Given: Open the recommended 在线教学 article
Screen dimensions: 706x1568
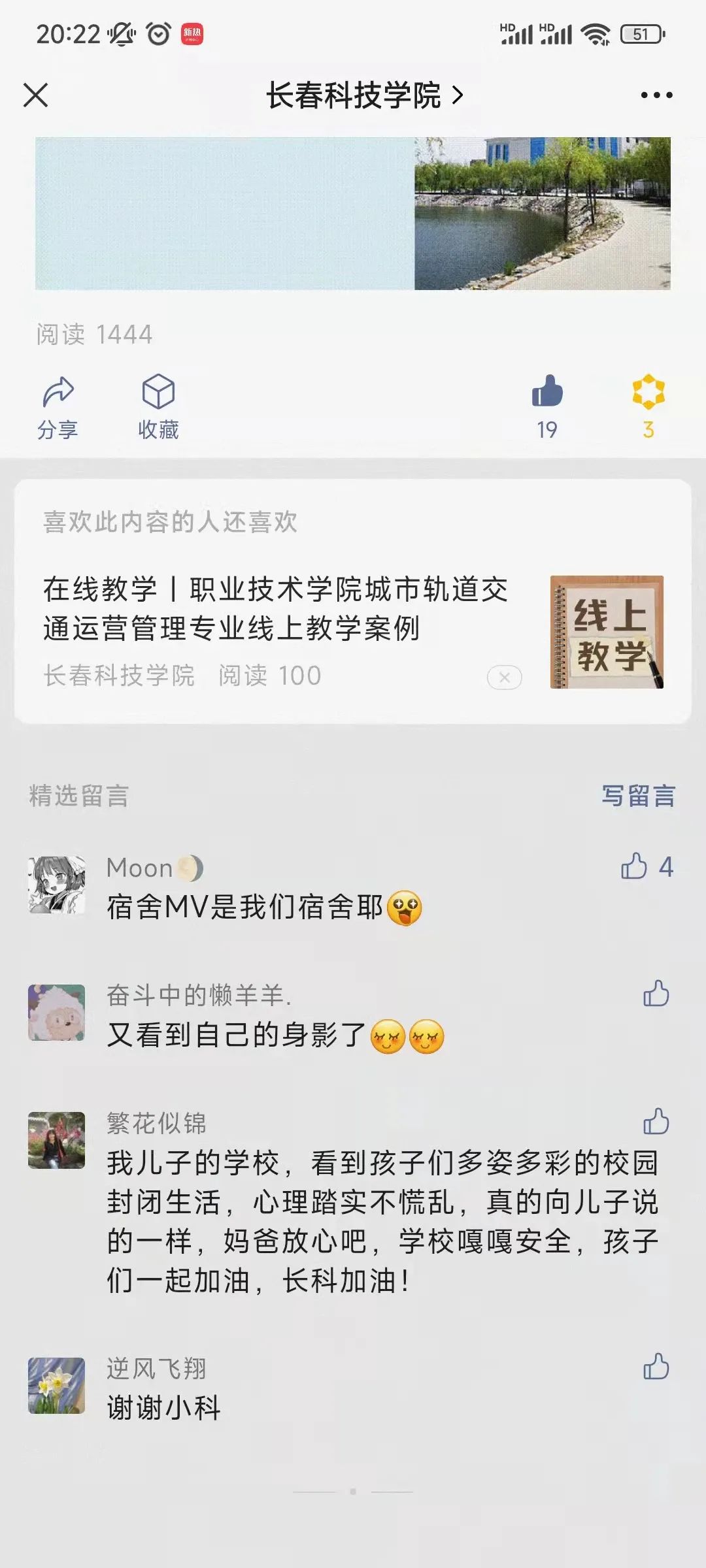Looking at the screenshot, I should [x=275, y=609].
